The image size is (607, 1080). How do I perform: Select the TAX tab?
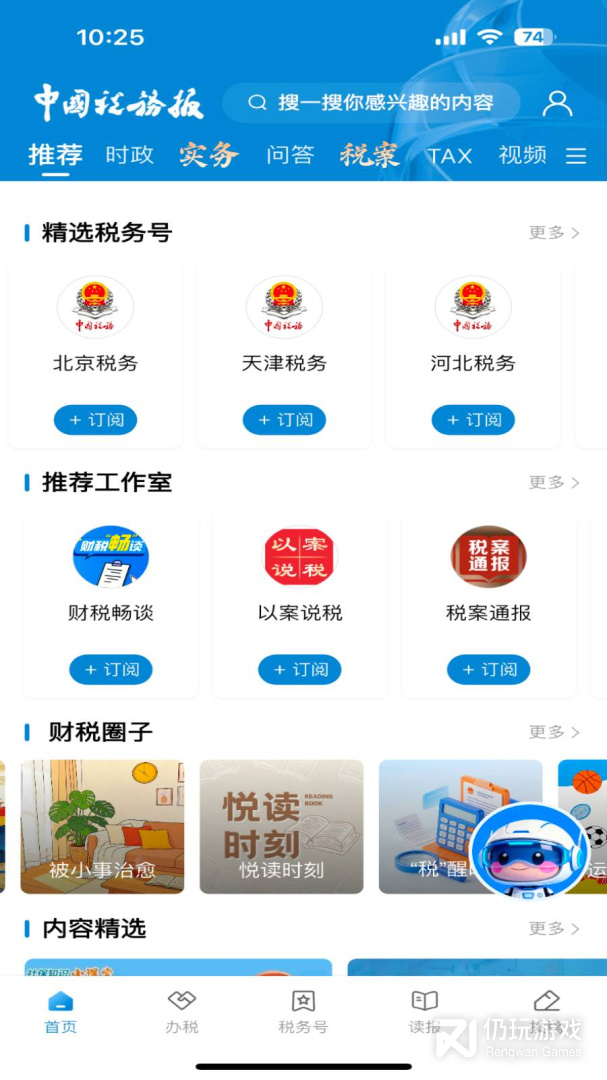[449, 156]
